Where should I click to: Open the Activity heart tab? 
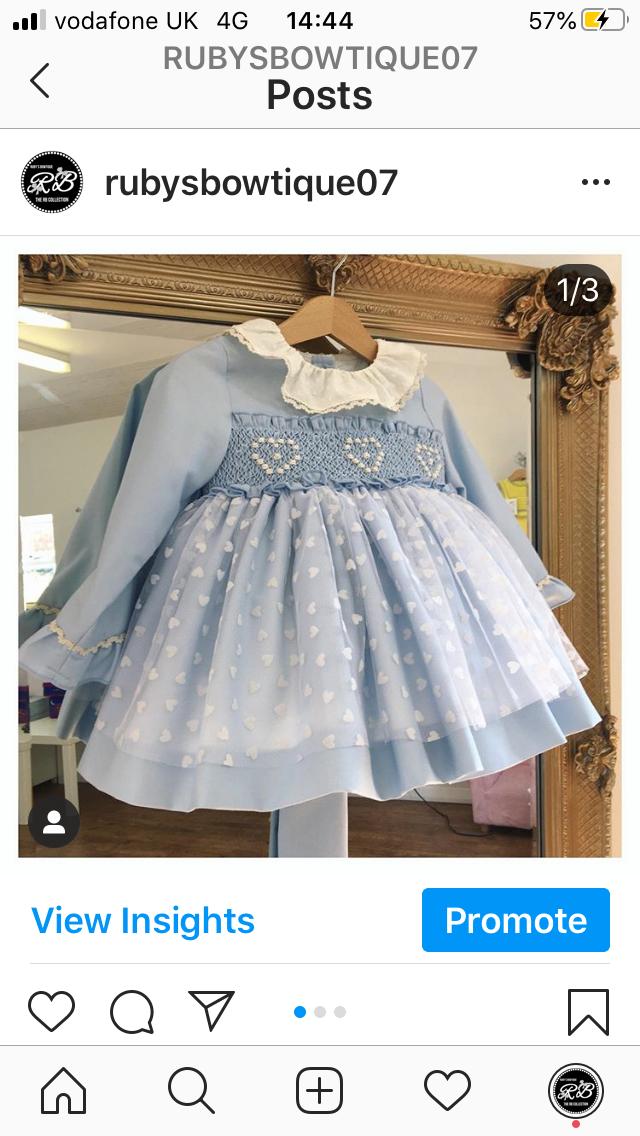447,1089
